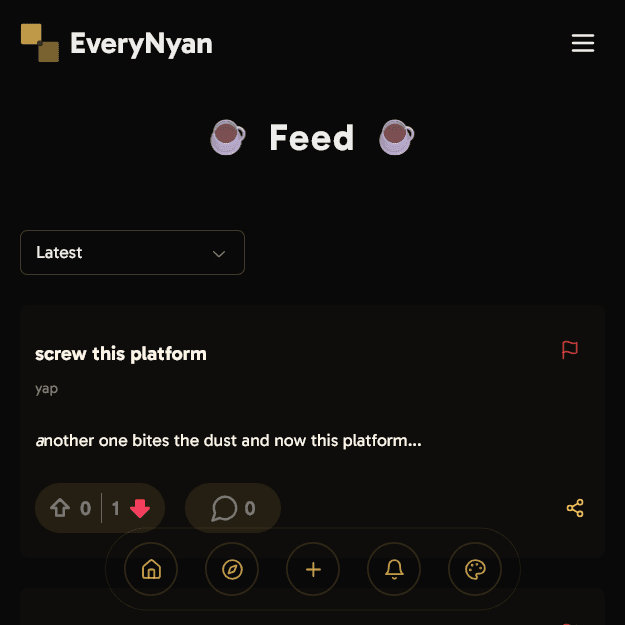Open the yap community link

[x=46, y=388]
